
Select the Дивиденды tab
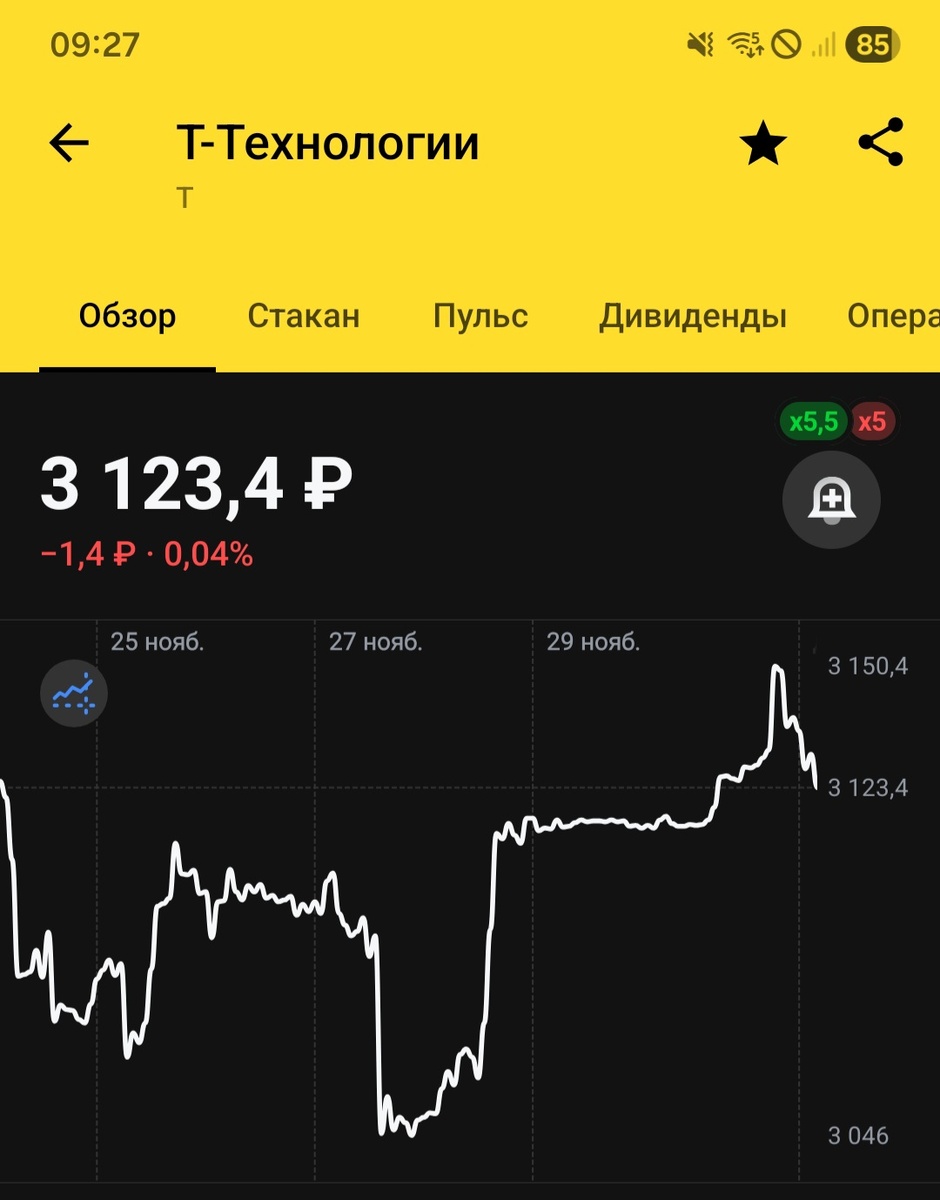[x=692, y=317]
